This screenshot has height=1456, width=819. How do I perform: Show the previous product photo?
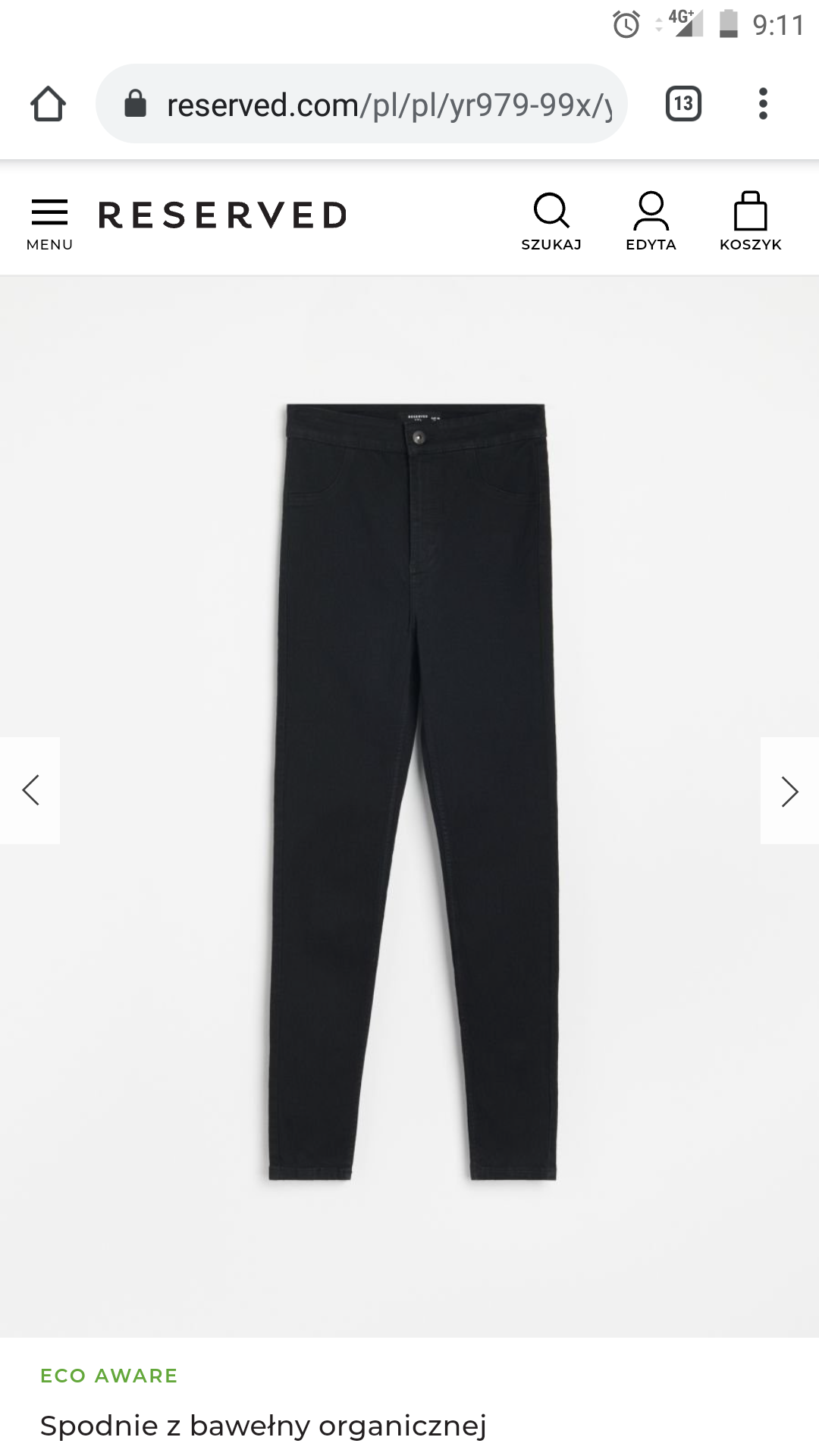point(30,790)
